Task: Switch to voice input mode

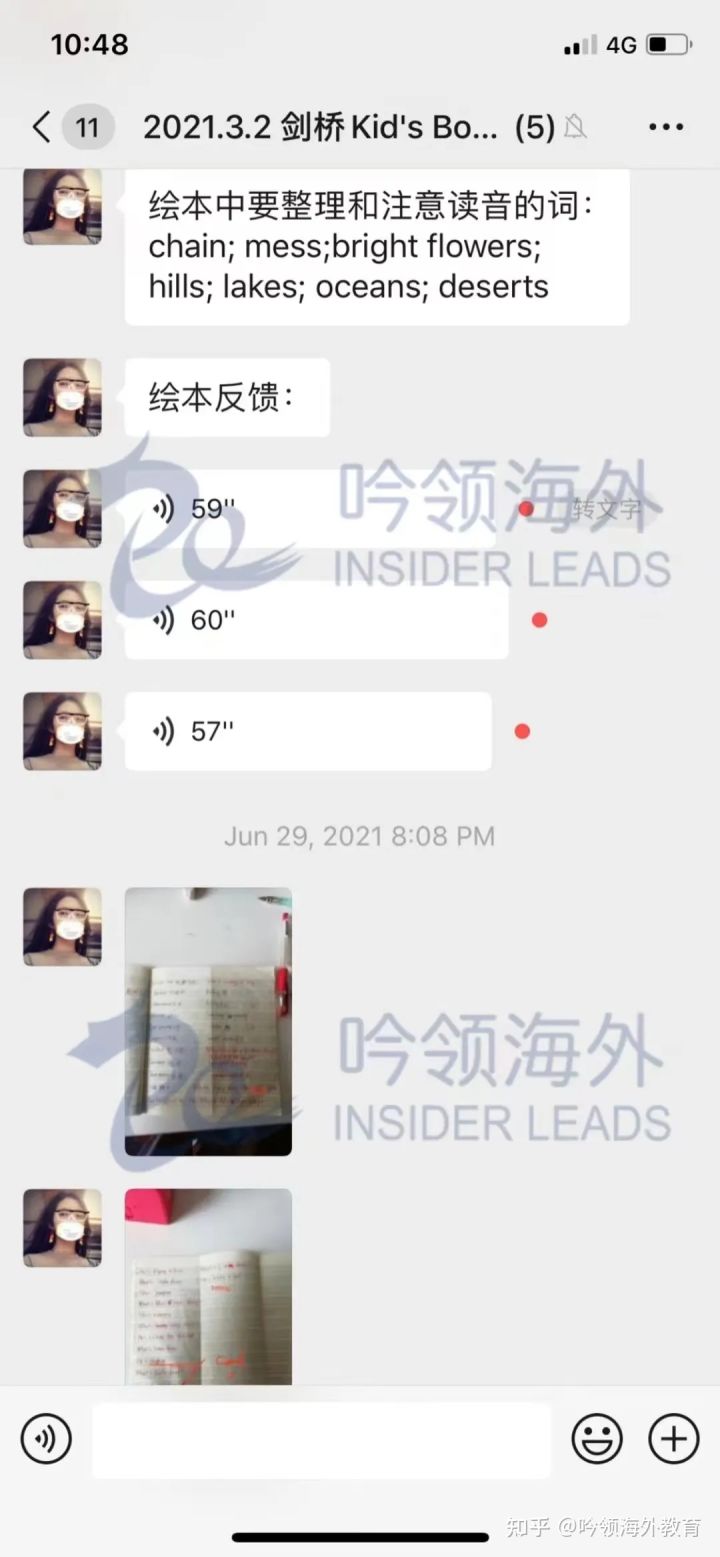Action: click(x=46, y=1440)
